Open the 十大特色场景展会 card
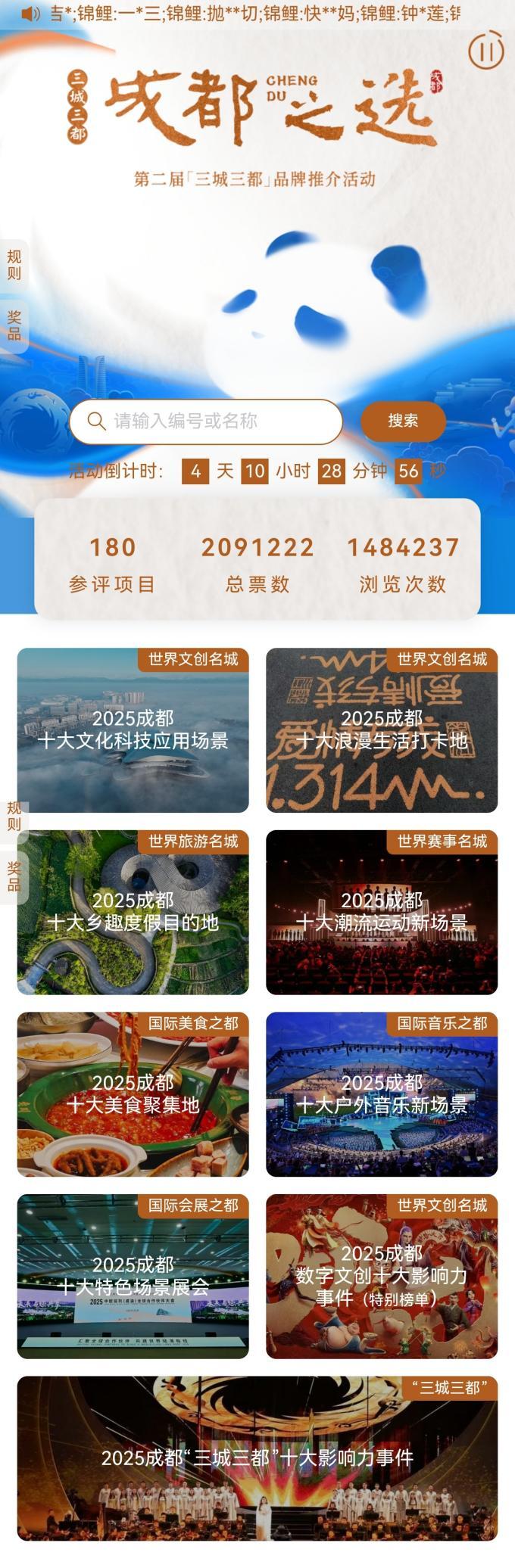Screen dimensions: 515x1568 click(x=133, y=1276)
